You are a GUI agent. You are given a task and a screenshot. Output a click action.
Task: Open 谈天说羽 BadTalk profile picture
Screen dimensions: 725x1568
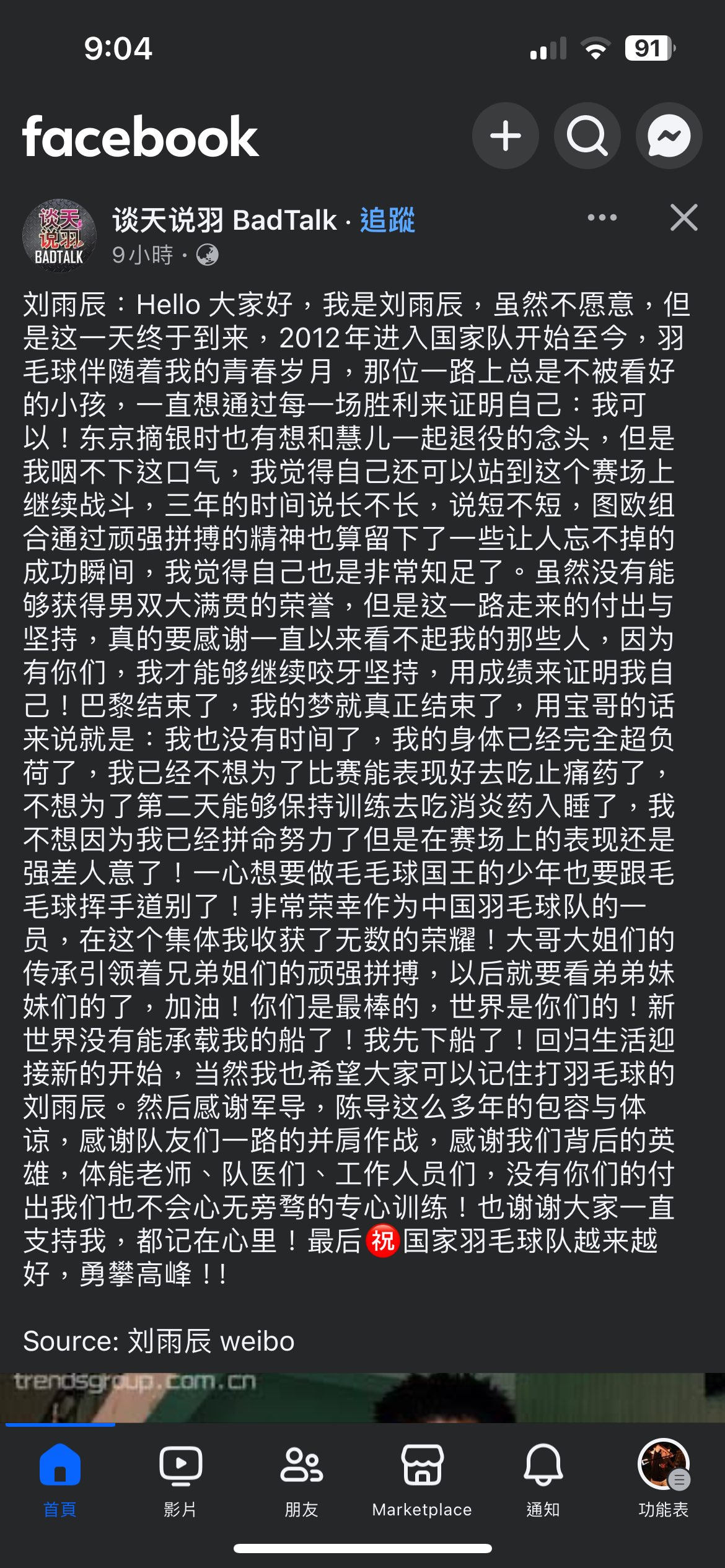point(59,236)
